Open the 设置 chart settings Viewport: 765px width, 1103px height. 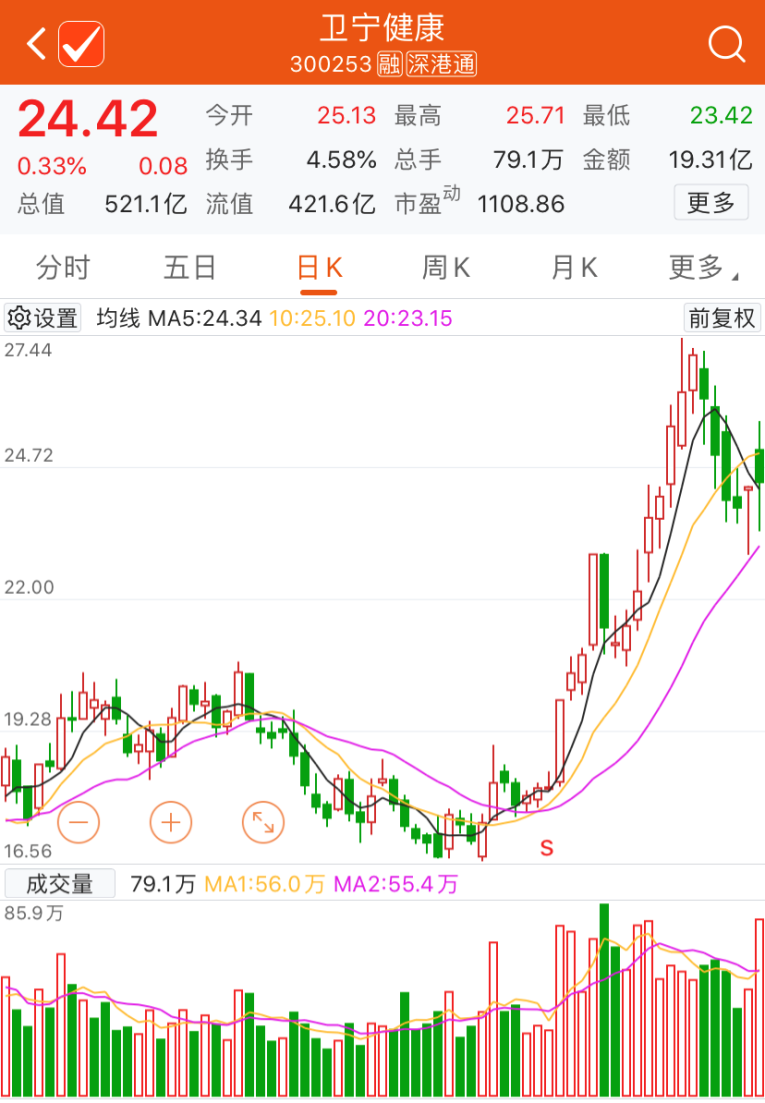(43, 319)
